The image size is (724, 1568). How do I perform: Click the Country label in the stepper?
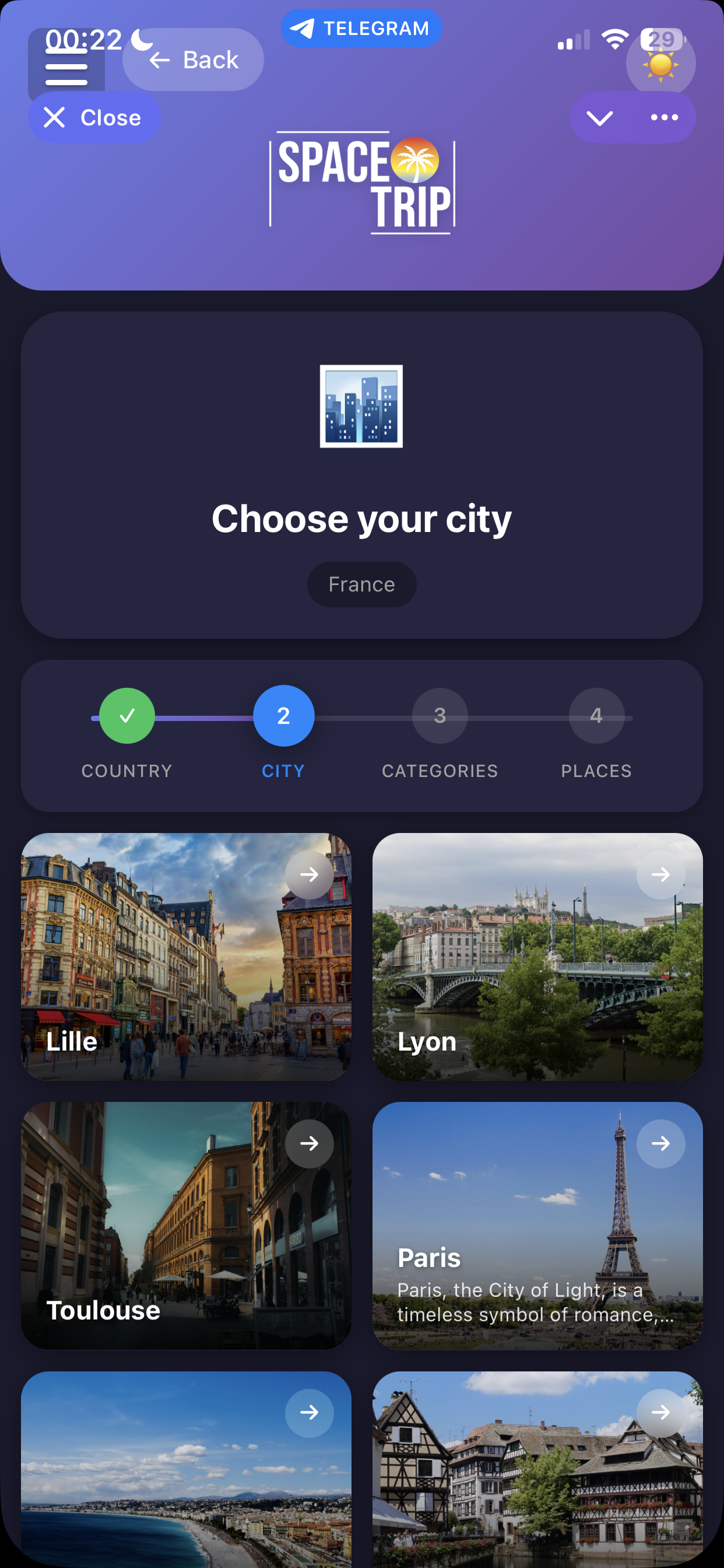click(x=126, y=771)
